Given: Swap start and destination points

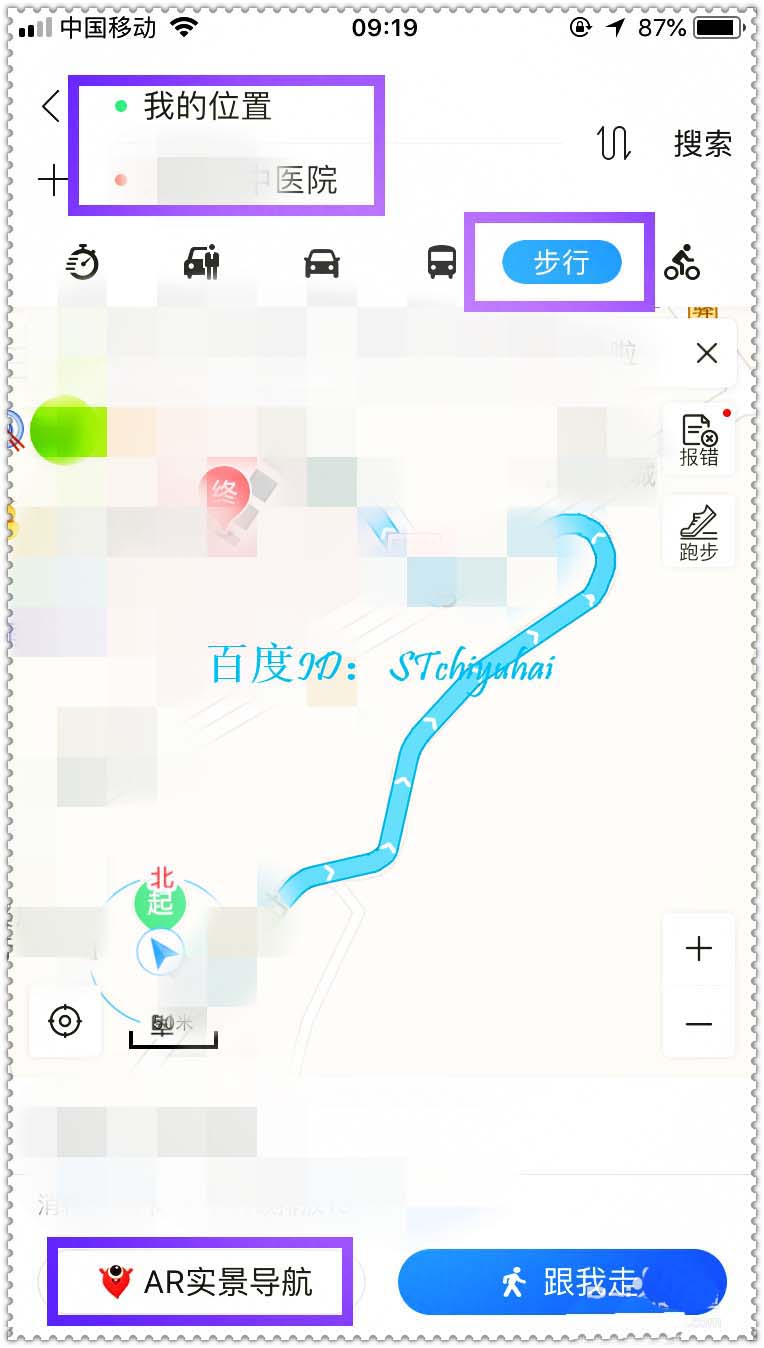Looking at the screenshot, I should click(614, 143).
